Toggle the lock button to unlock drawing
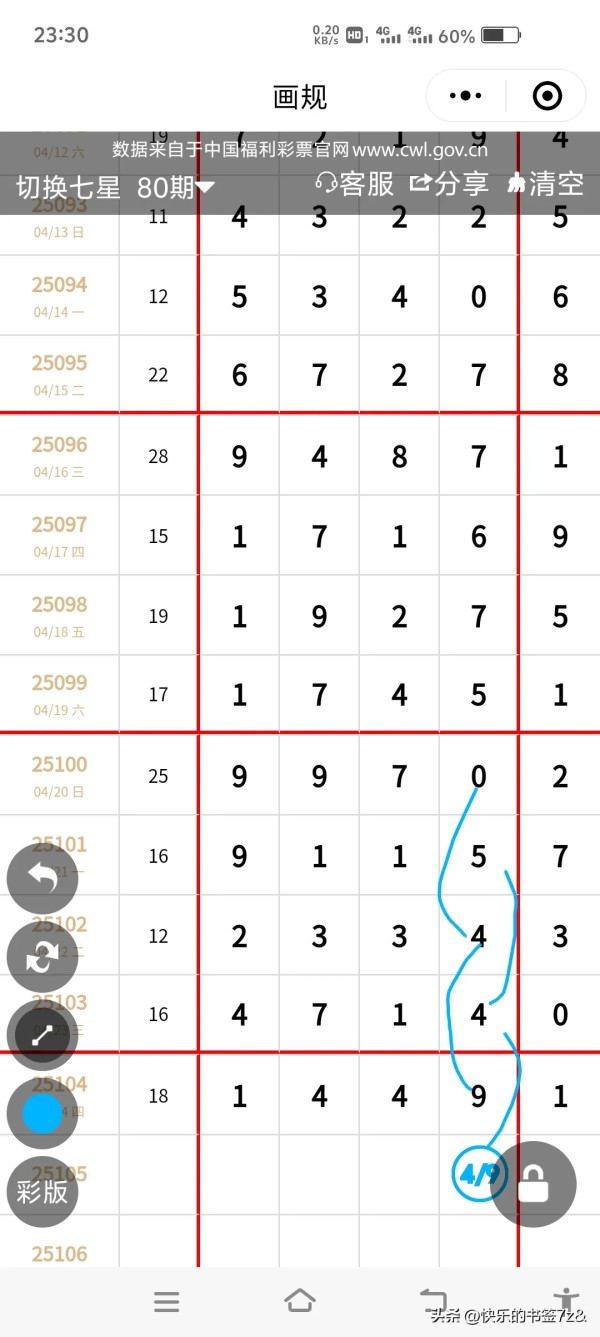The height and width of the screenshot is (1337, 600). [533, 1184]
